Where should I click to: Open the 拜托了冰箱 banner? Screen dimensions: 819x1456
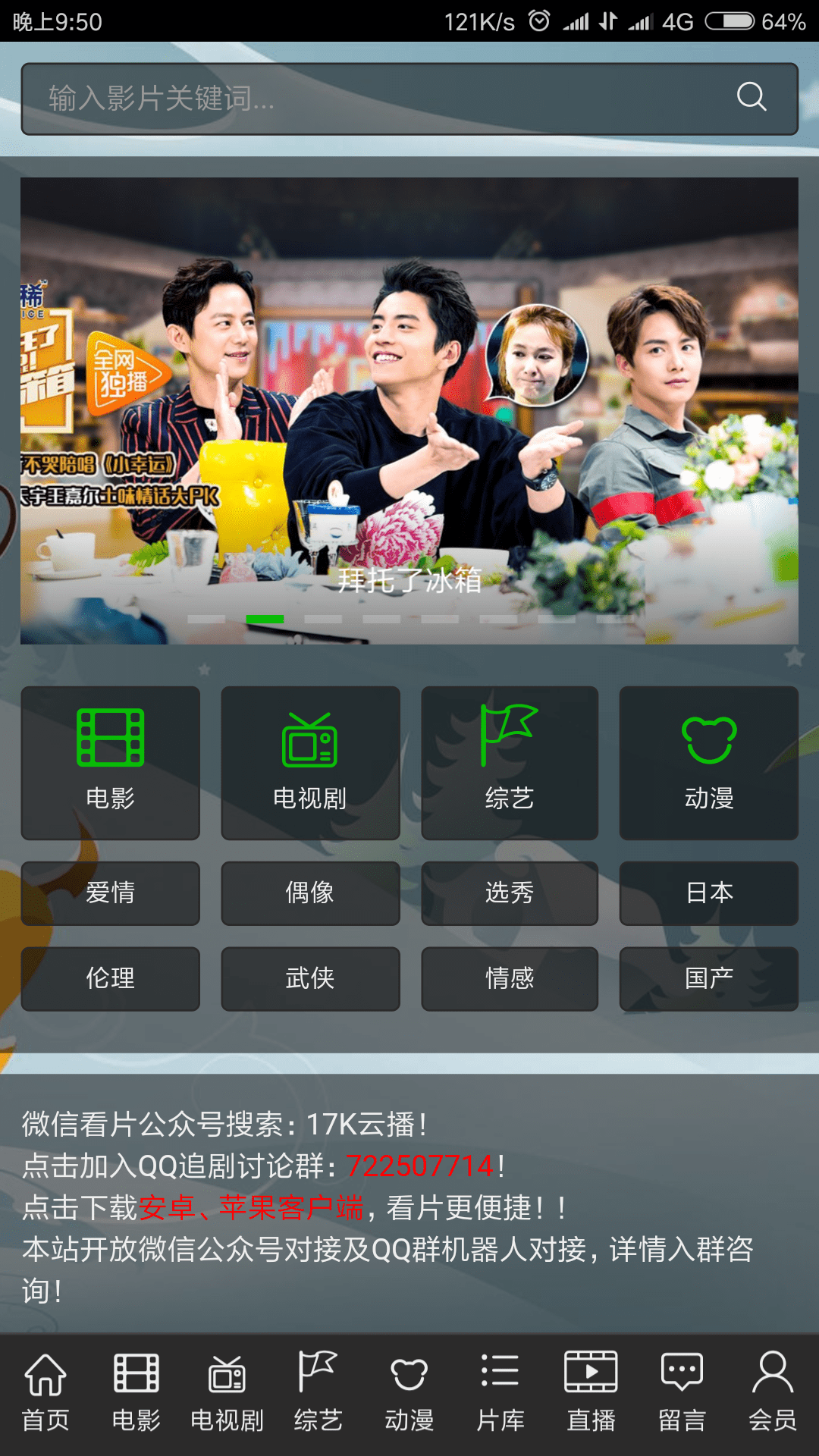click(x=409, y=410)
